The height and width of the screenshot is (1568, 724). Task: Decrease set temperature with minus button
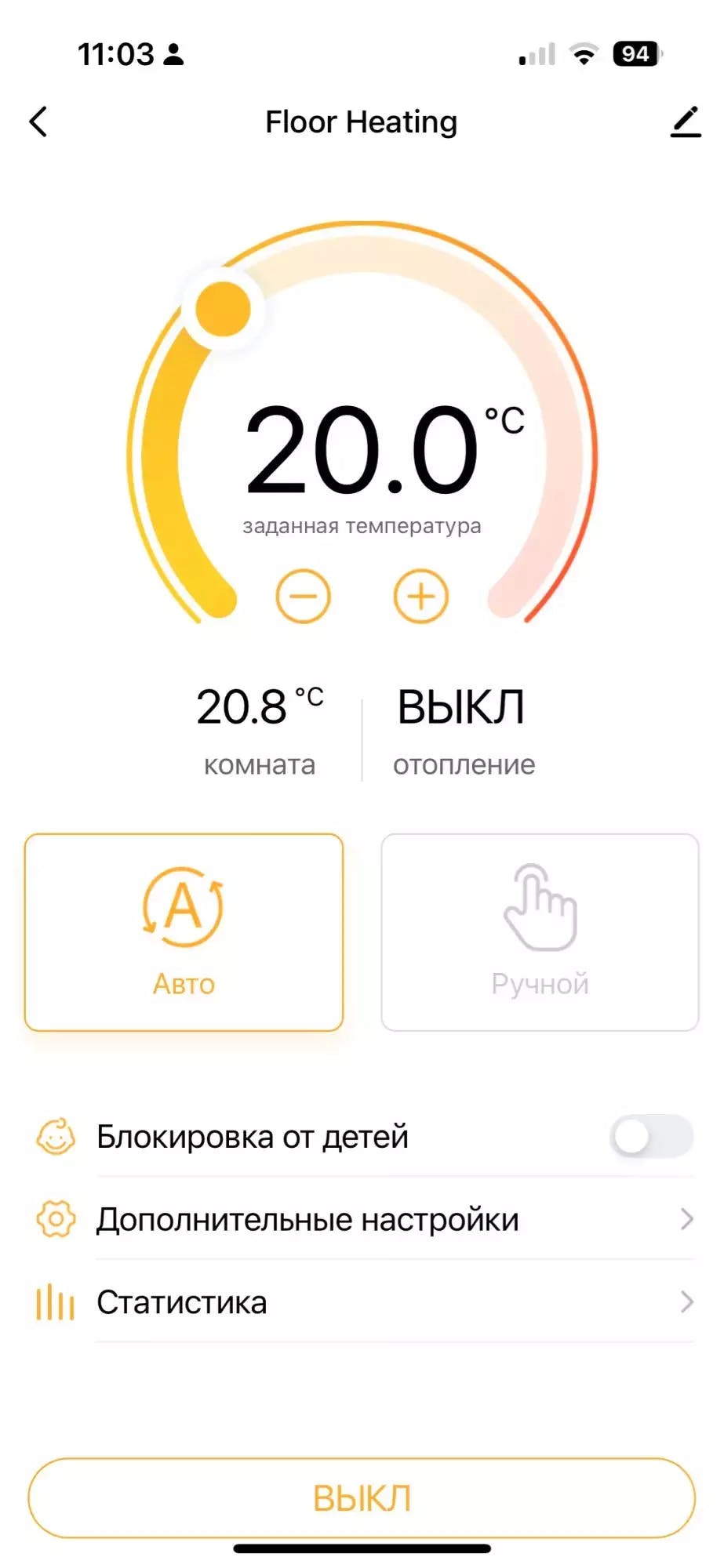pyautogui.click(x=303, y=597)
